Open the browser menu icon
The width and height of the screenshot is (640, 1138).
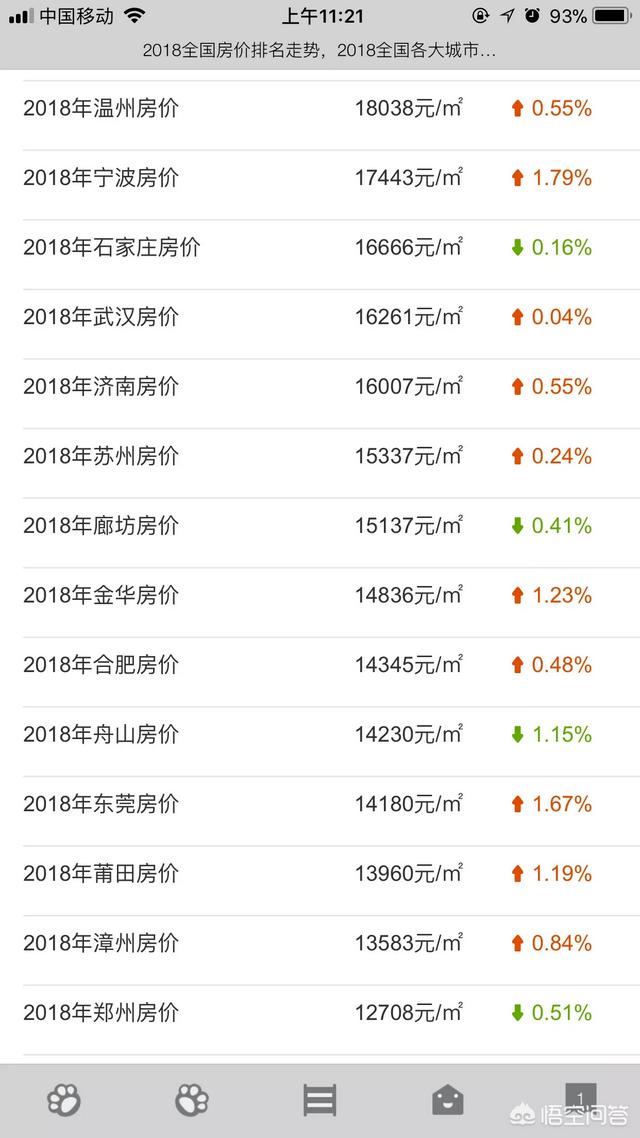click(320, 1101)
